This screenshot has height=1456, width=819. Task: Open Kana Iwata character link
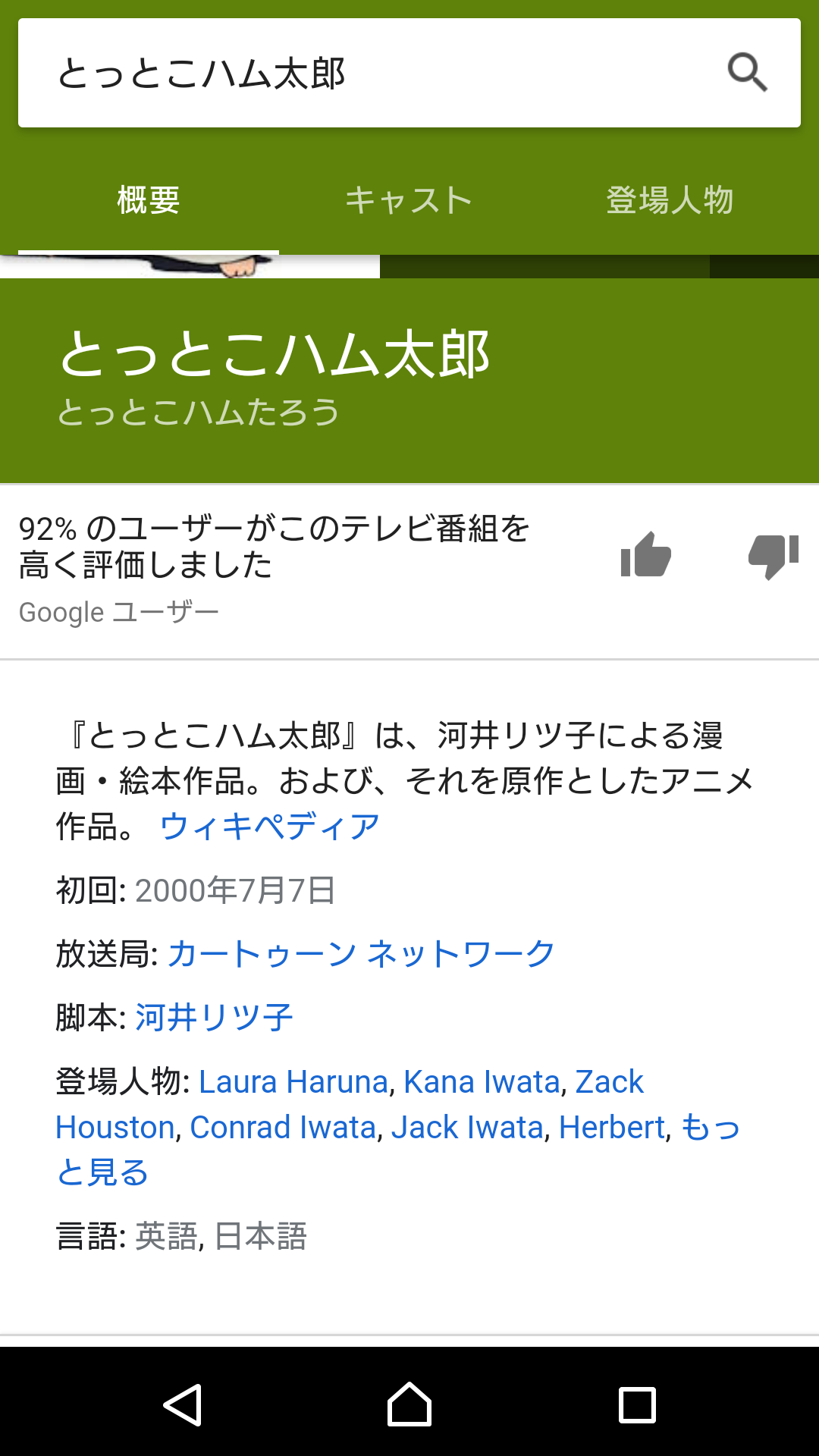point(482,1082)
